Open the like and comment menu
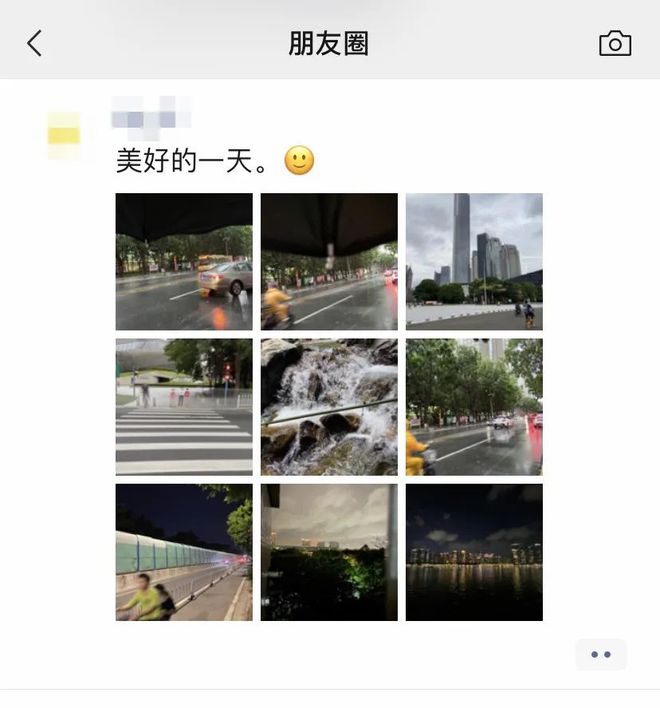 [x=600, y=654]
